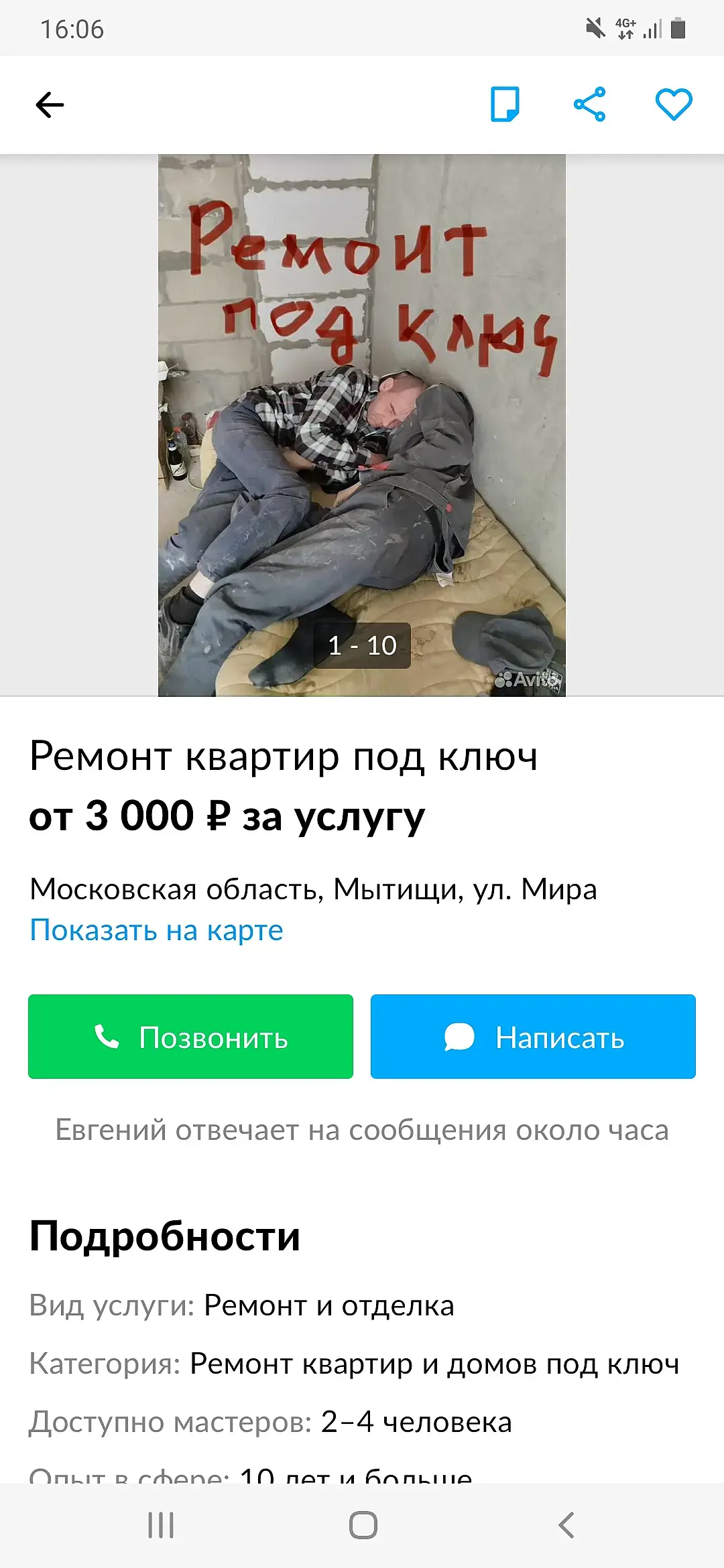The image size is (724, 1568).
Task: Open 'Показать на карте' link
Action: tap(157, 930)
